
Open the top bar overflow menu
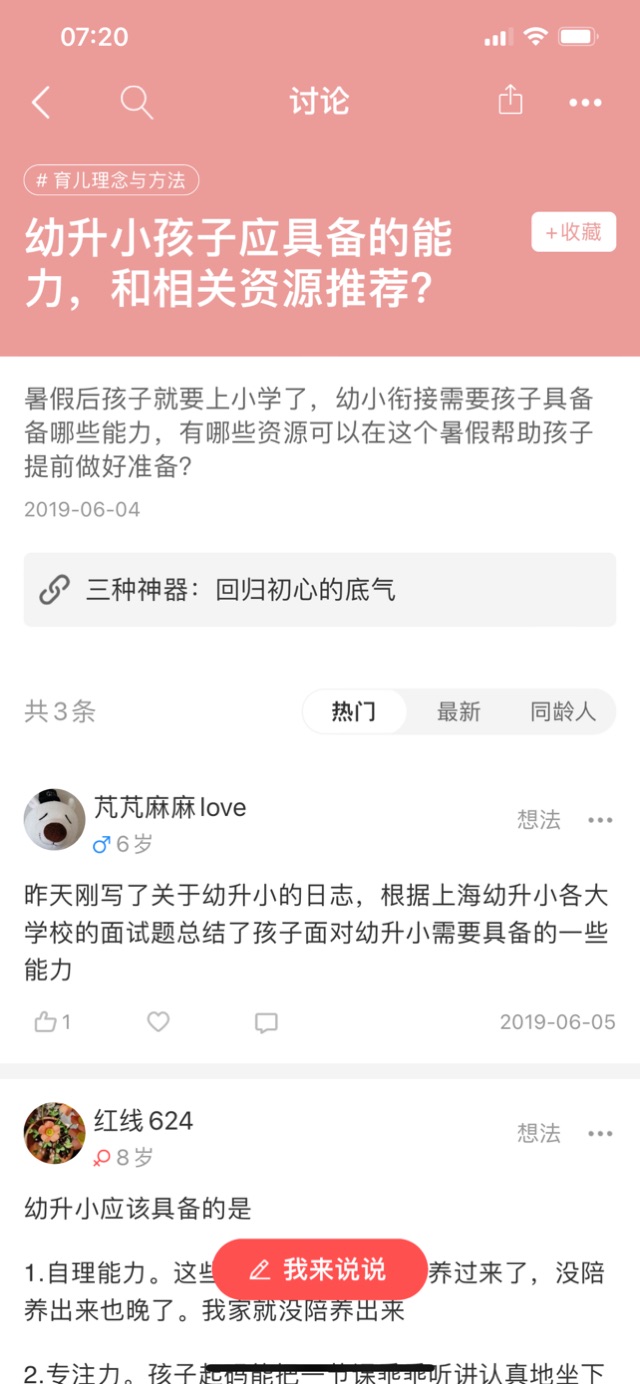585,102
